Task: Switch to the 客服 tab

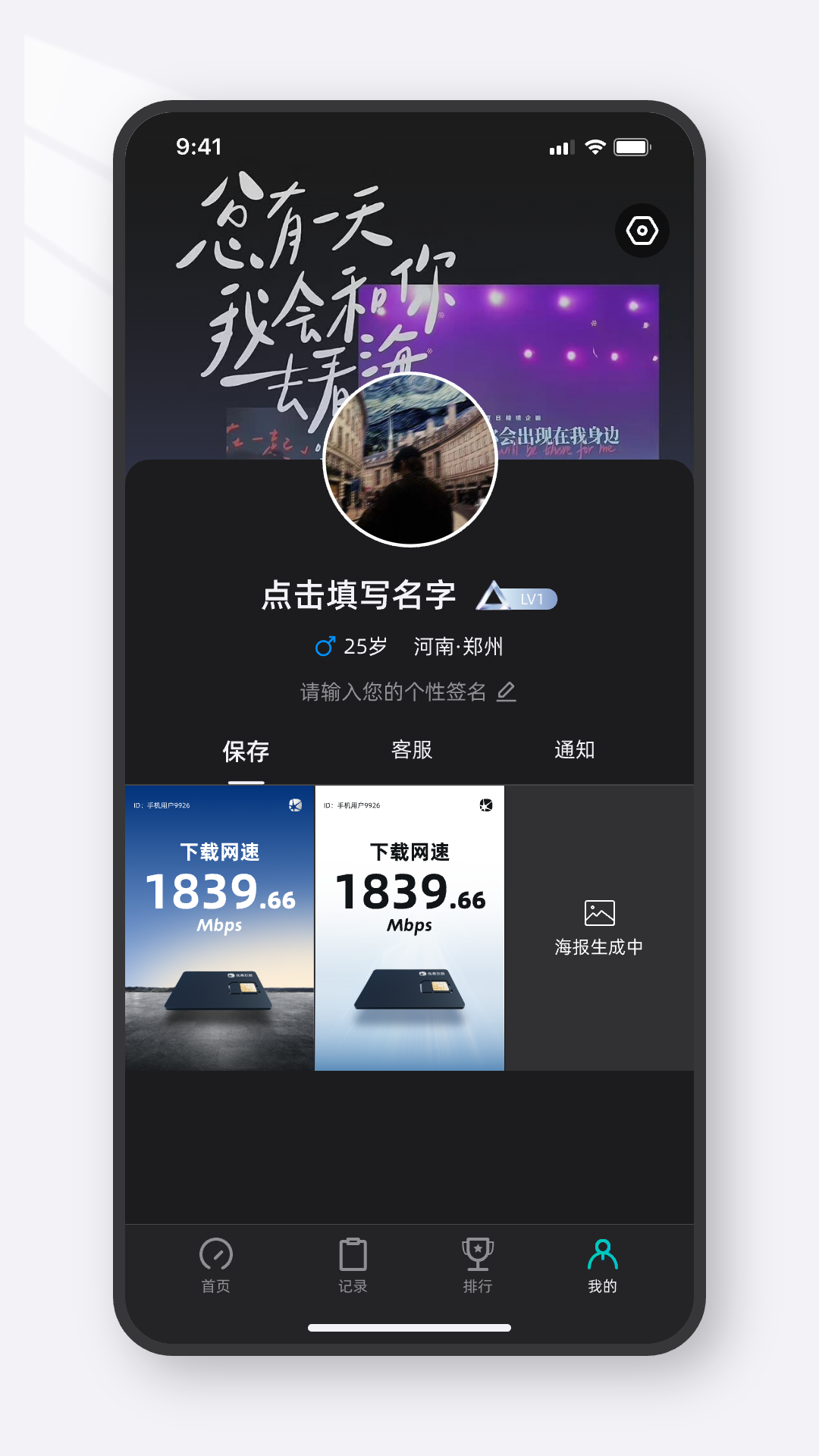Action: coord(409,750)
